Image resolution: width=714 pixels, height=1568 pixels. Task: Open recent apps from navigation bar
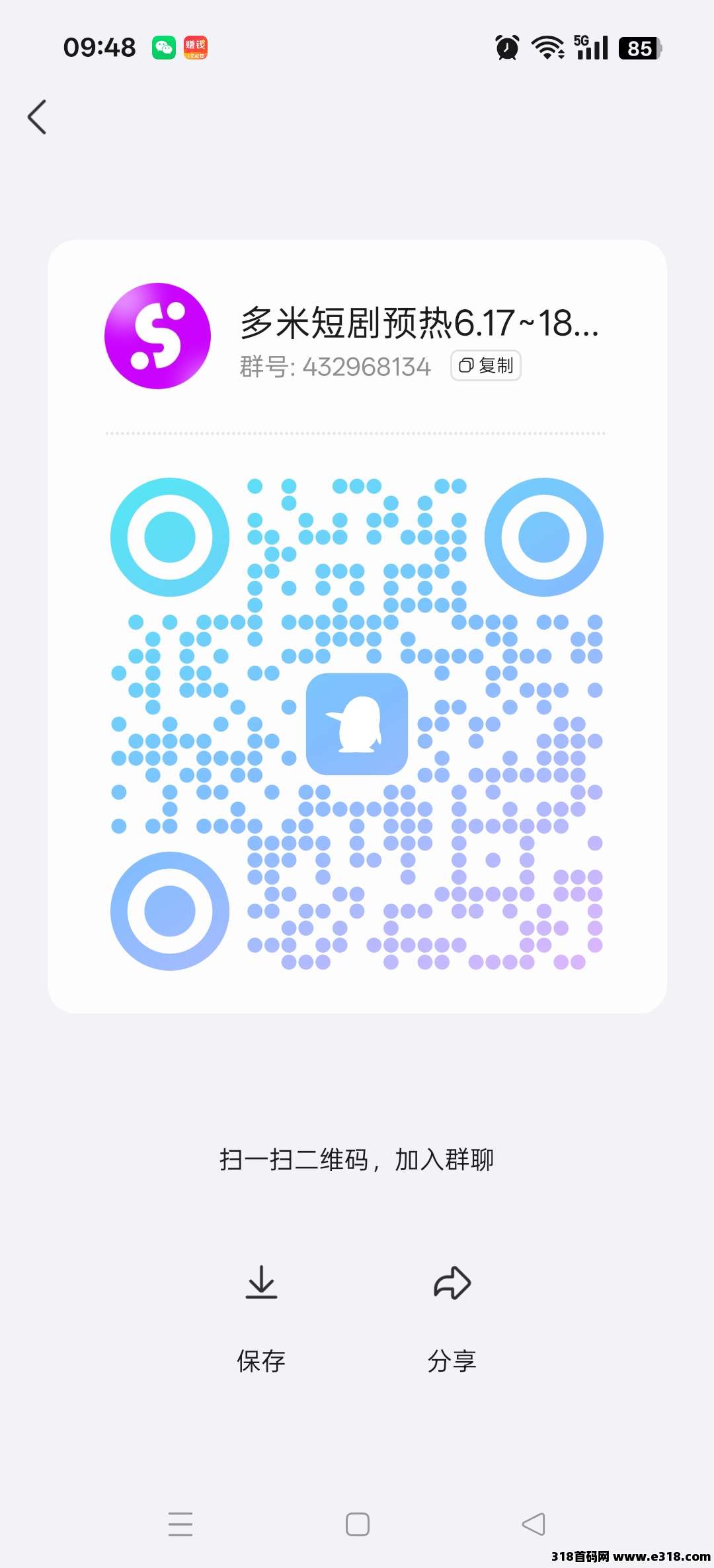[x=180, y=1524]
